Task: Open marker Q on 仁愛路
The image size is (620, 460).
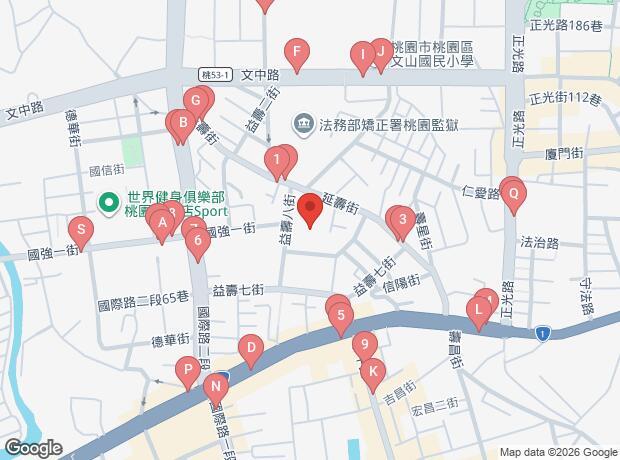Action: coord(513,198)
